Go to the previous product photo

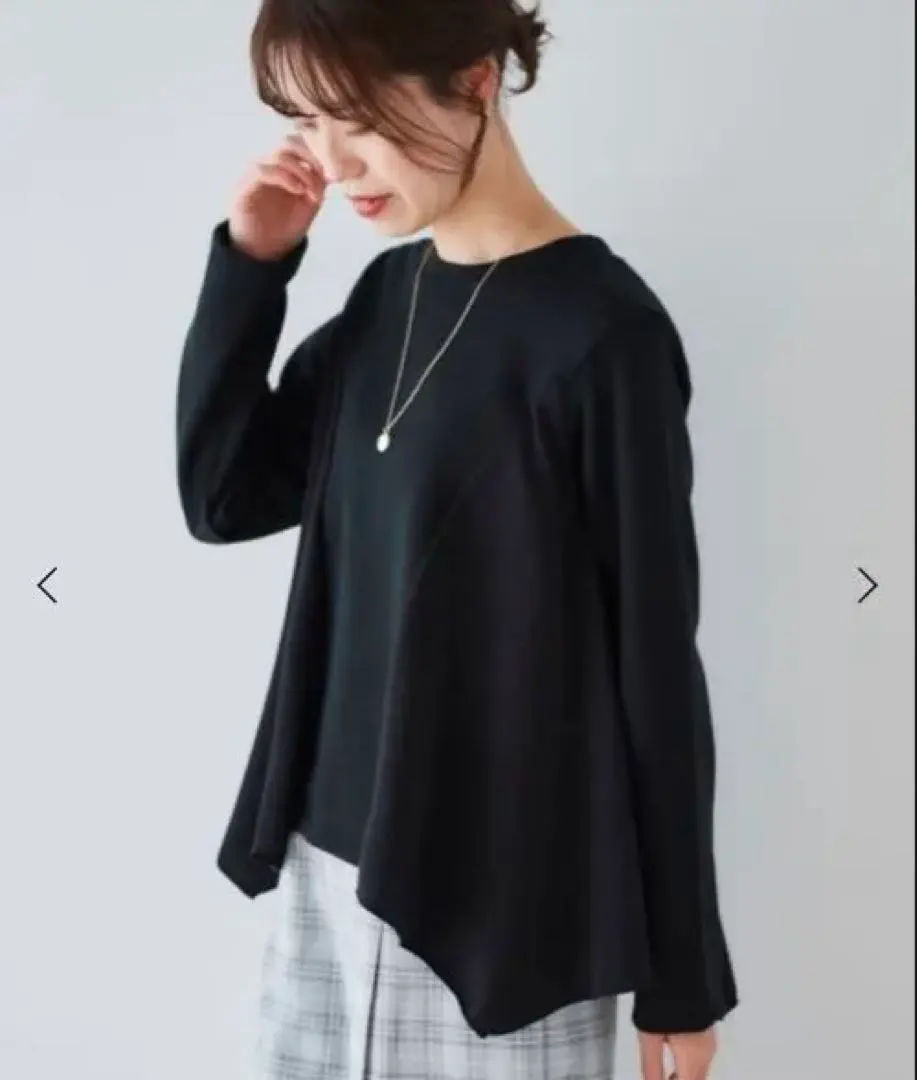pos(47,585)
